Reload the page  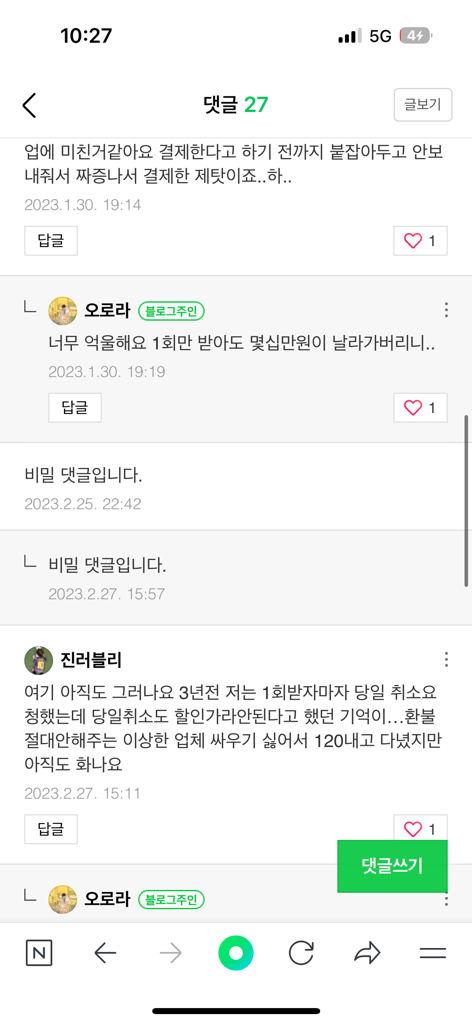click(x=301, y=954)
